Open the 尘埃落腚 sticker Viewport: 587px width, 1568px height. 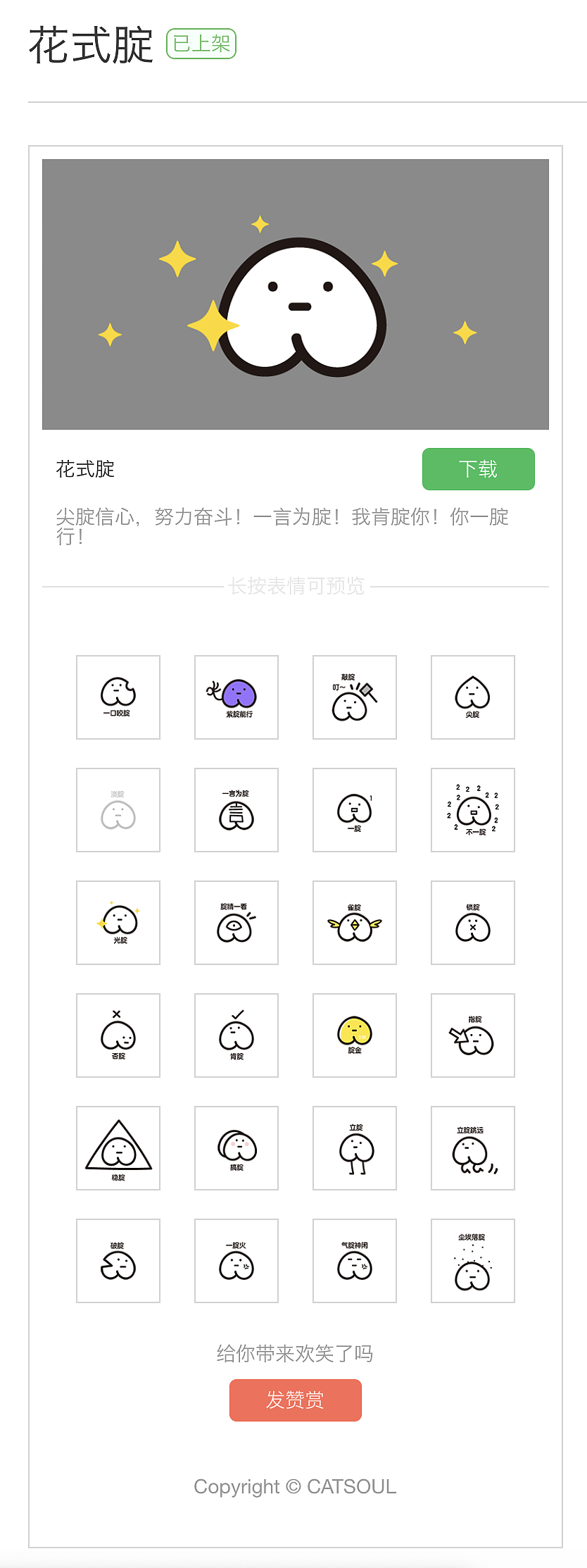click(473, 1261)
